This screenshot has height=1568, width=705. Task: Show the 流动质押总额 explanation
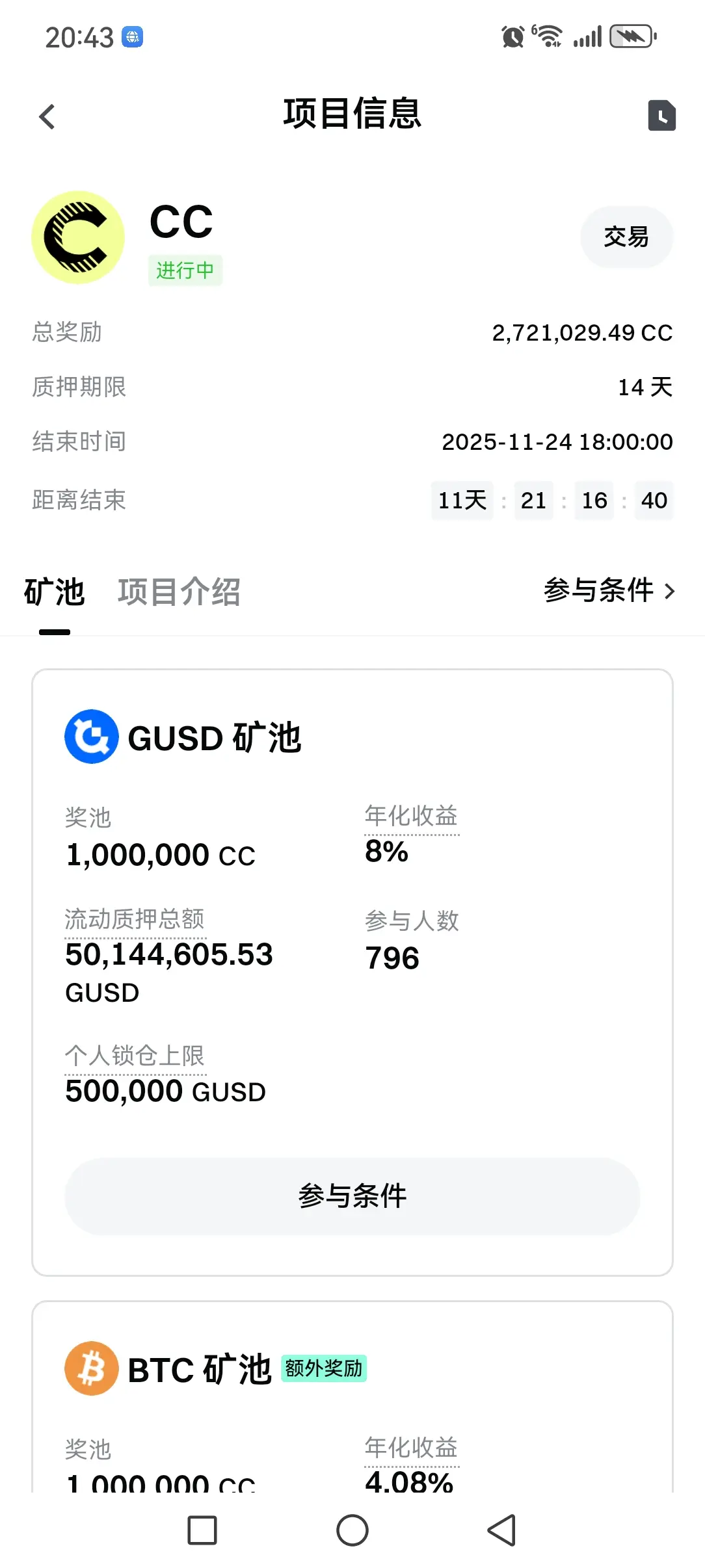135,920
